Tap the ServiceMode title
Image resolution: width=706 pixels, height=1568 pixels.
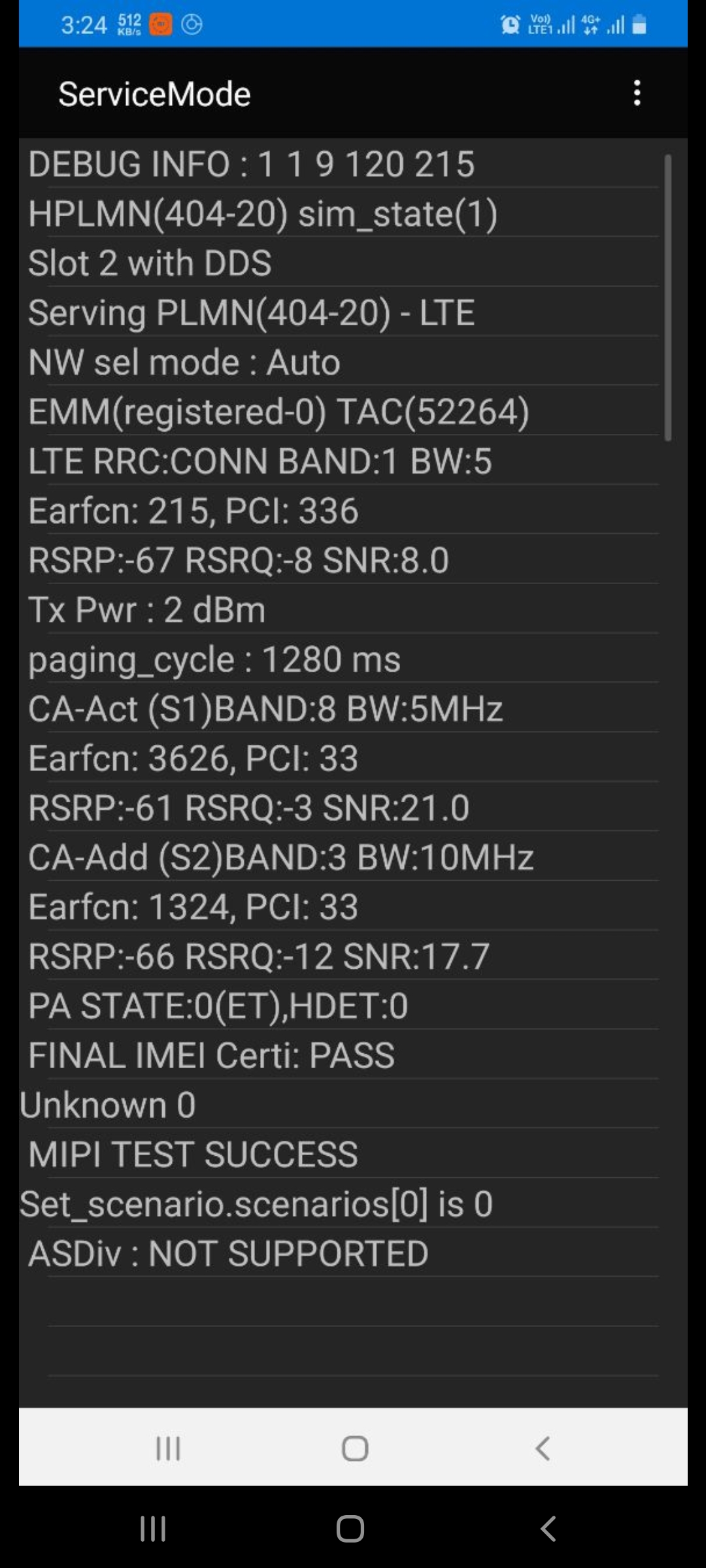click(x=154, y=93)
